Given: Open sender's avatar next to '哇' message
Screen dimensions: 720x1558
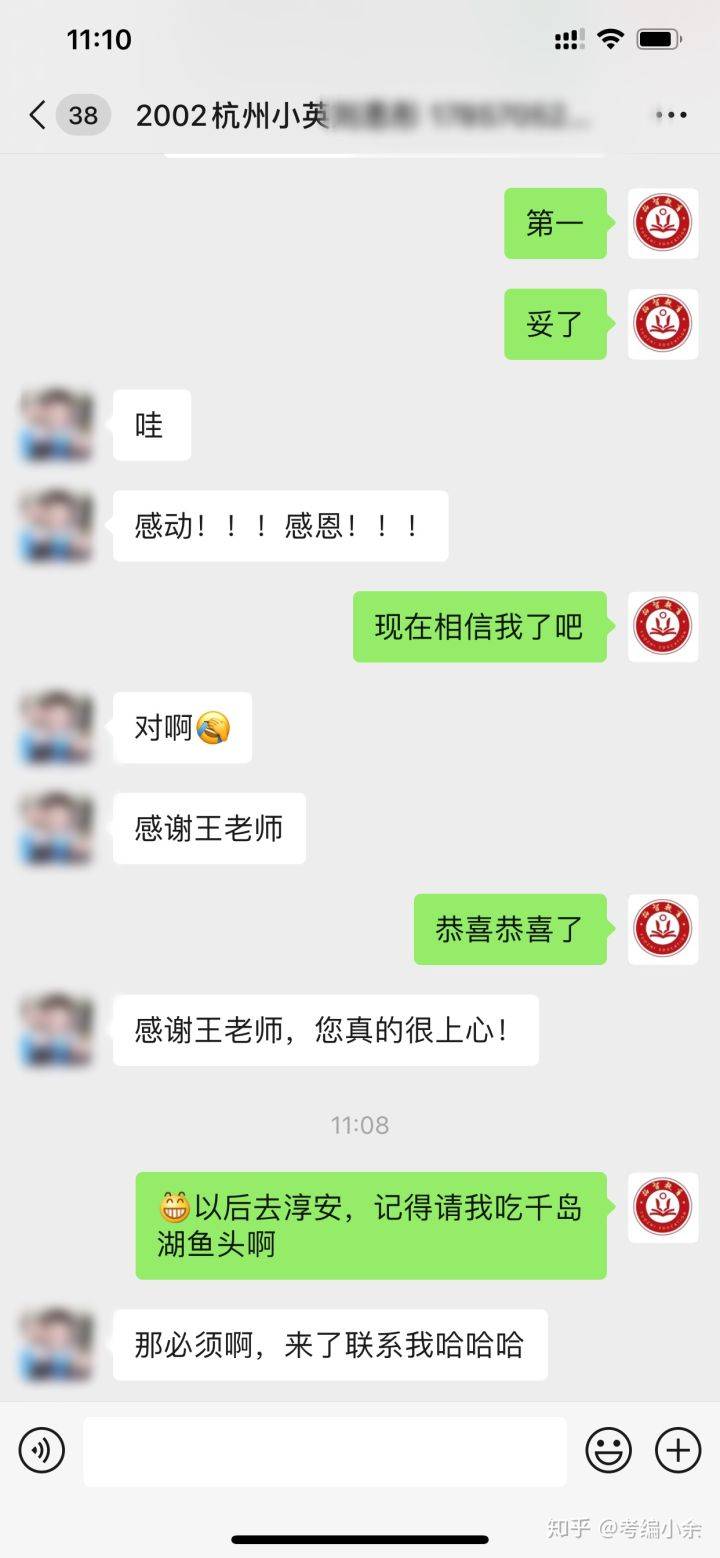Looking at the screenshot, I should [55, 425].
